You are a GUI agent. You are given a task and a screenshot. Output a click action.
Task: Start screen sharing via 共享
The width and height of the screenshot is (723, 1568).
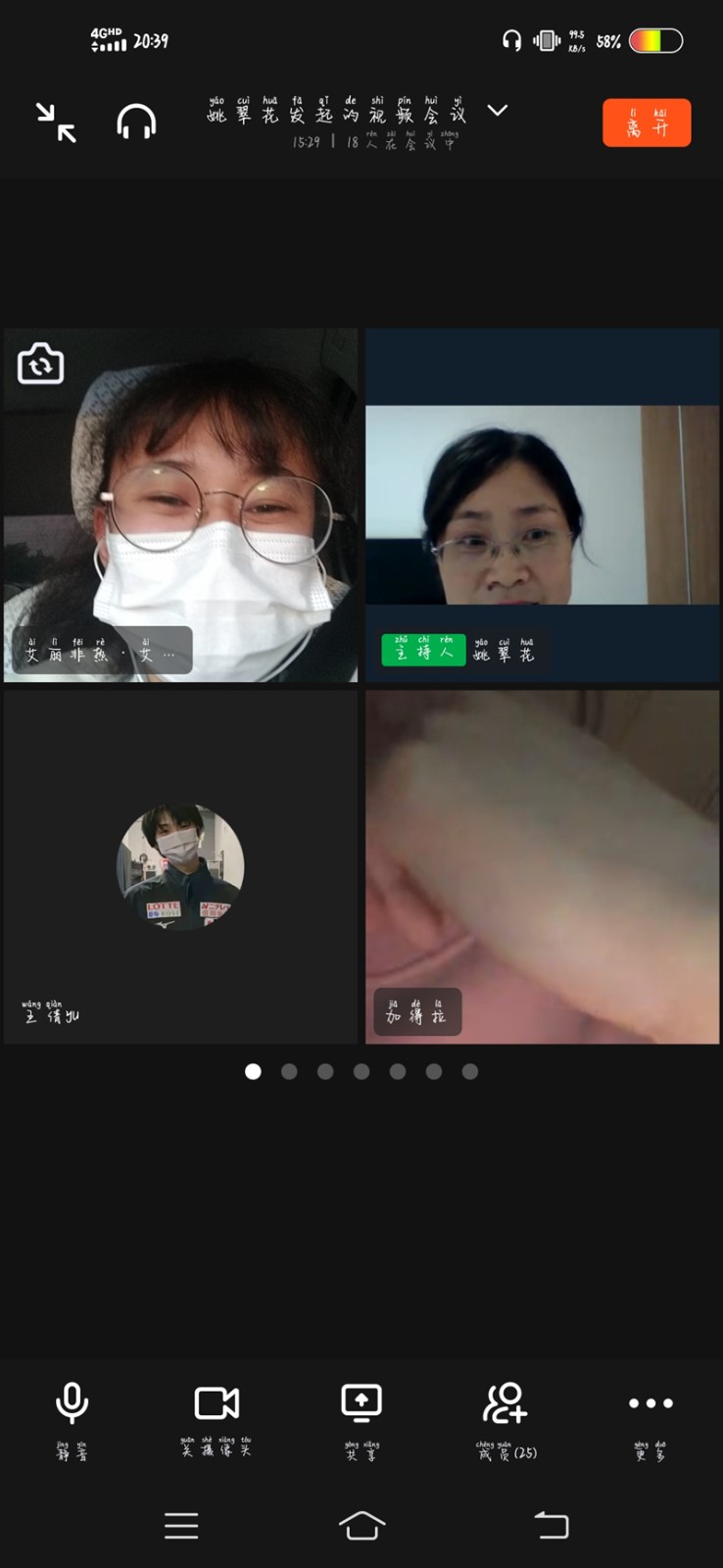pos(361,1418)
